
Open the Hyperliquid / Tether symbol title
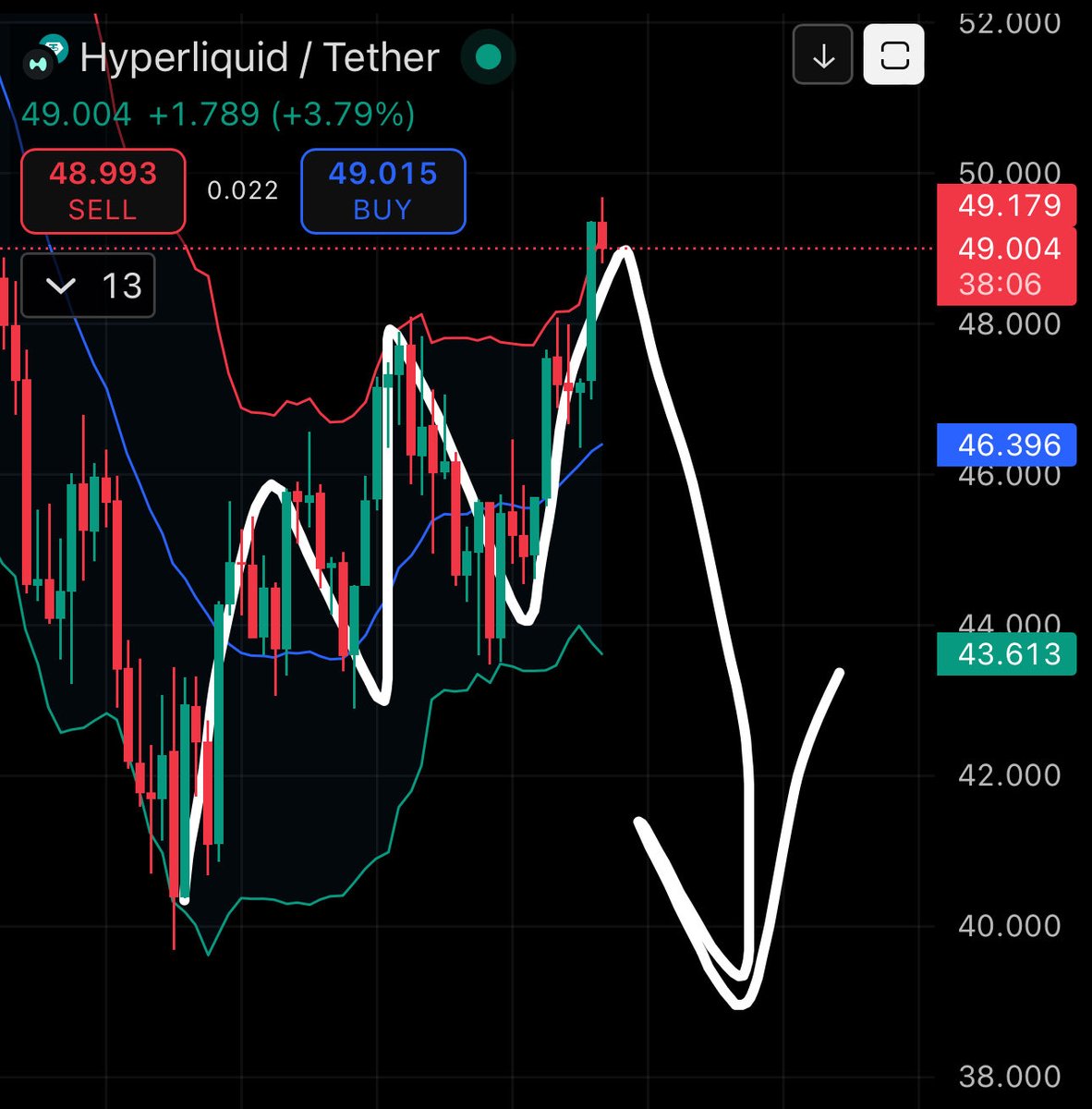[259, 57]
